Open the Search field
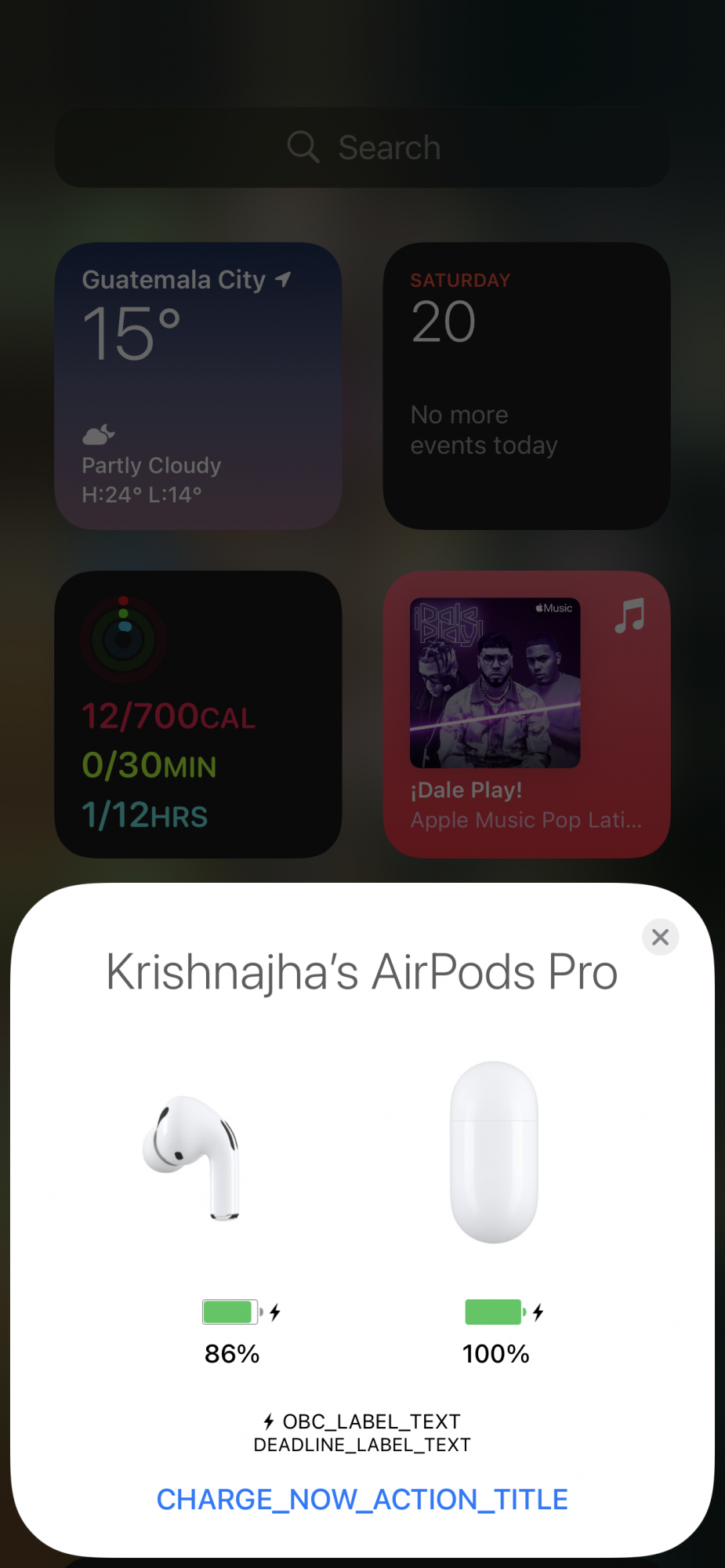 coord(362,147)
